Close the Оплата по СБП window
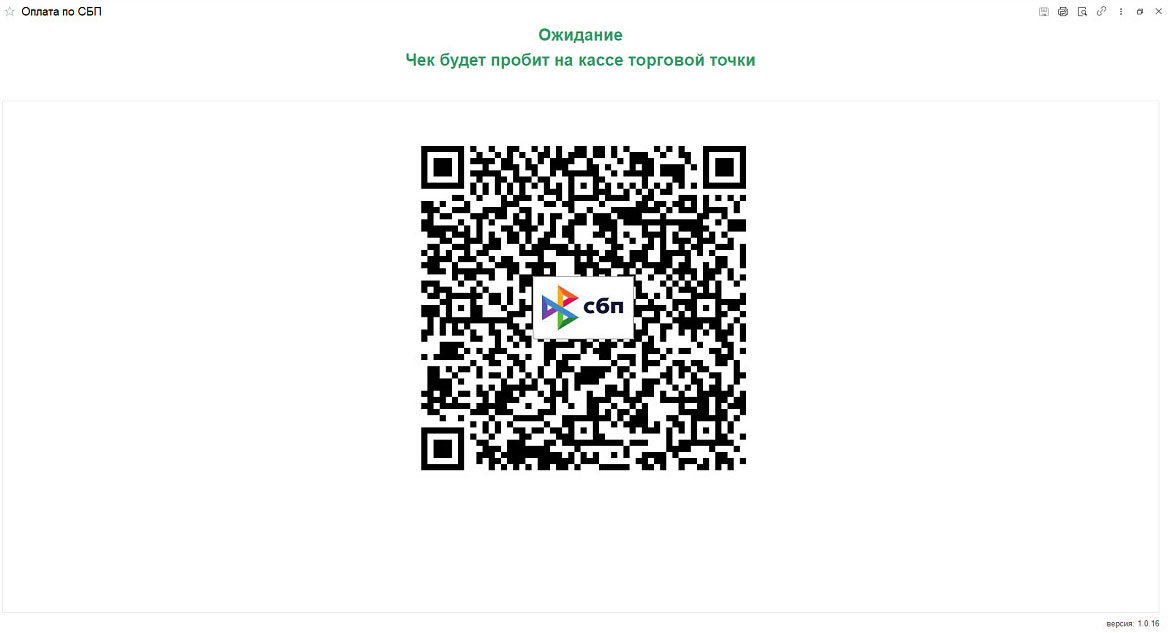1168x633 pixels. [1158, 12]
